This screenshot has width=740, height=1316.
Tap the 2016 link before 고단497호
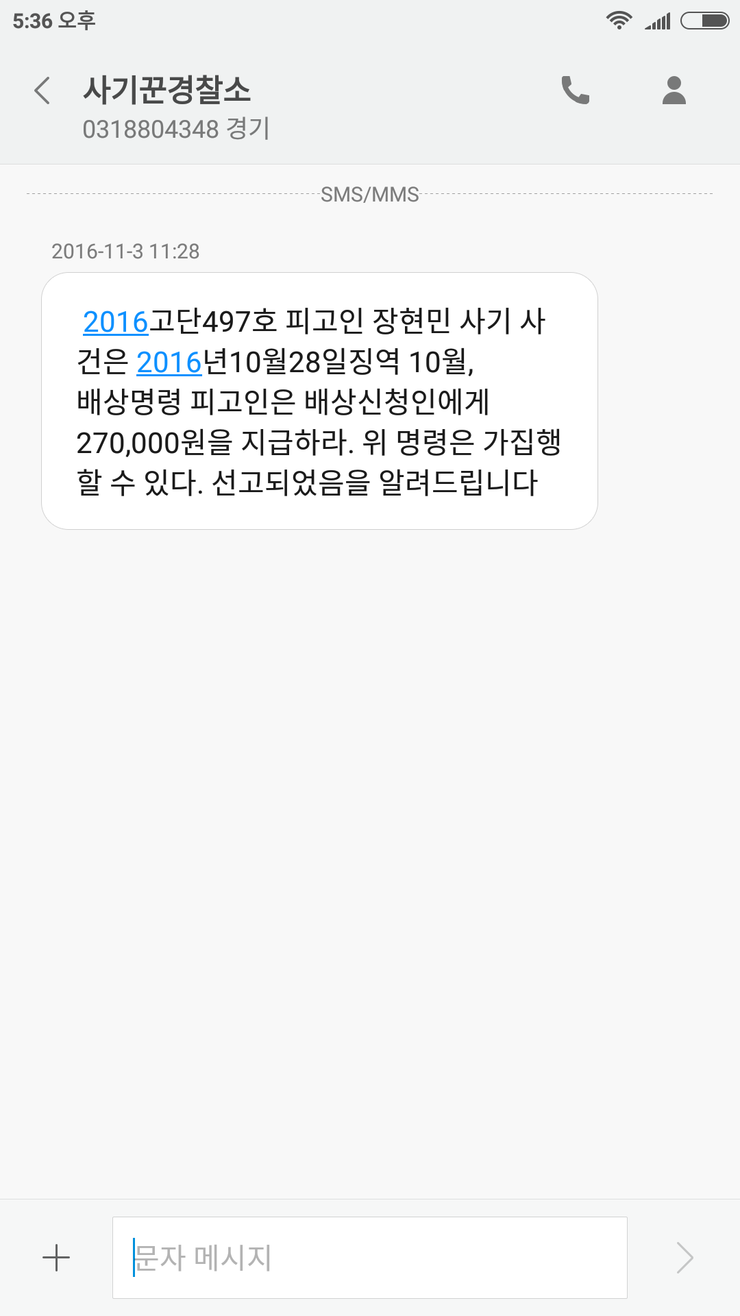(115, 322)
